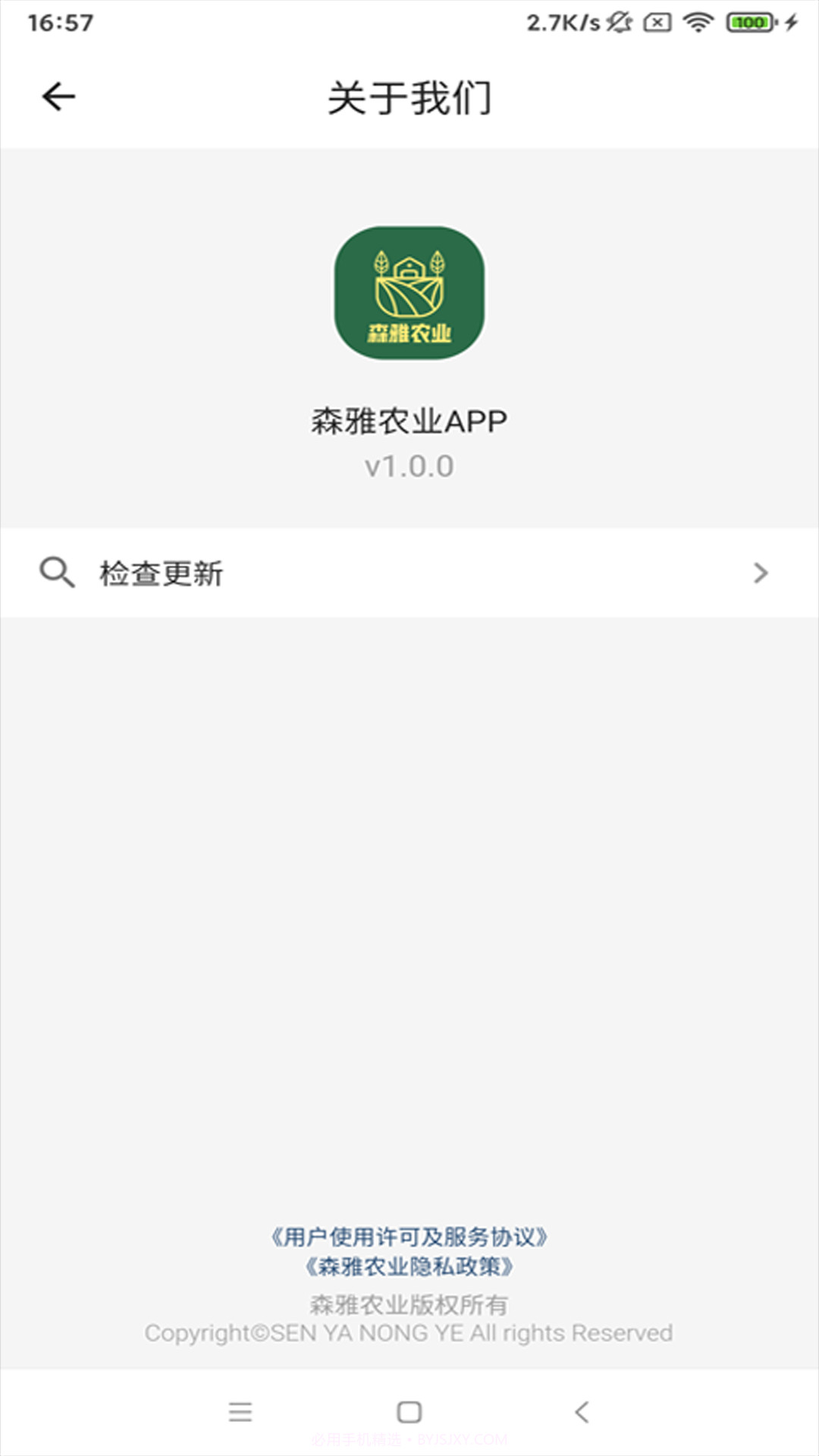
Task: Tap the 森雅农业 app logo icon
Action: pos(409,293)
